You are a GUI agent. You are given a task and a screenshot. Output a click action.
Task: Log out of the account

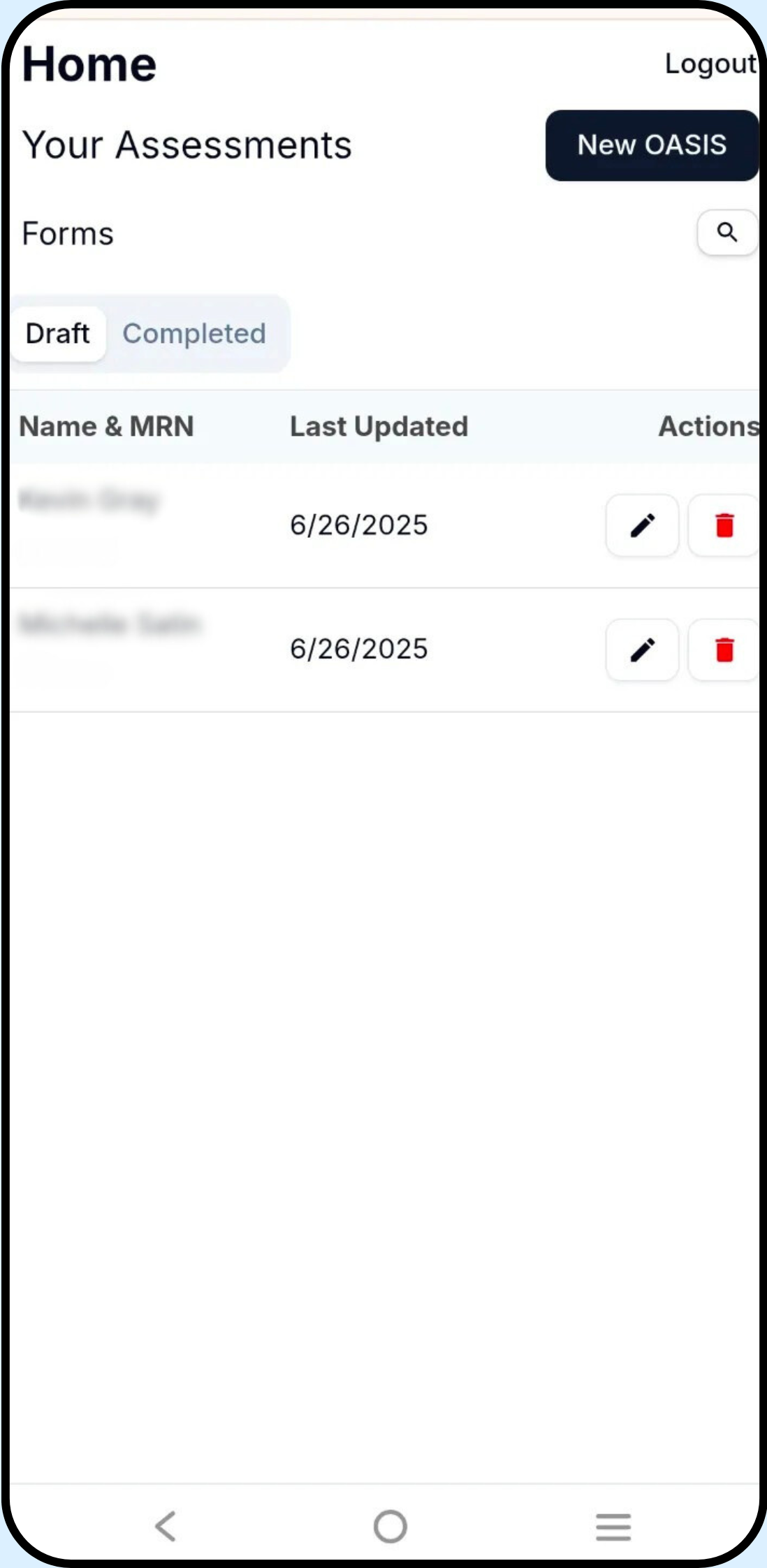pyautogui.click(x=710, y=64)
